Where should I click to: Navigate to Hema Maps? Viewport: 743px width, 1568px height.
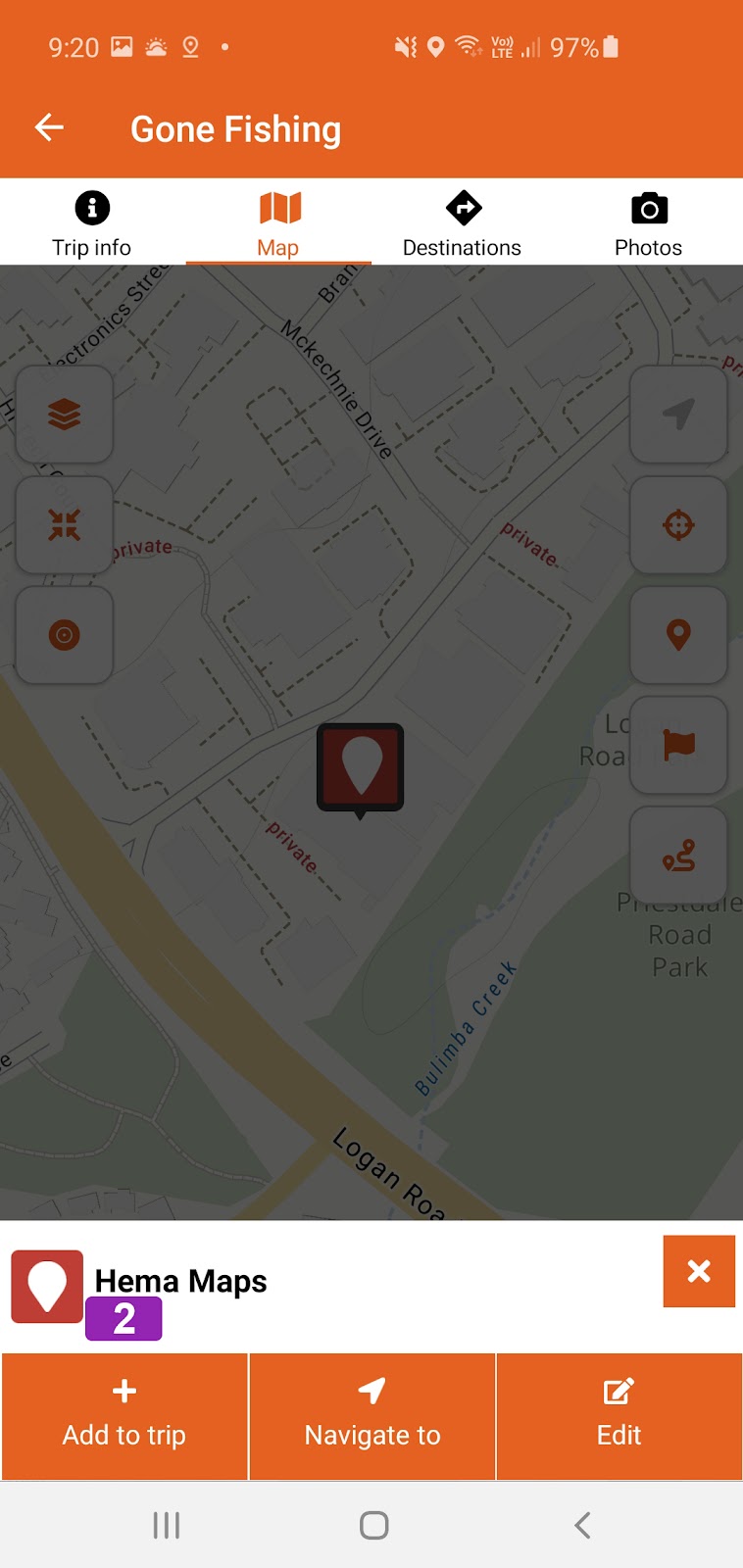(372, 1416)
